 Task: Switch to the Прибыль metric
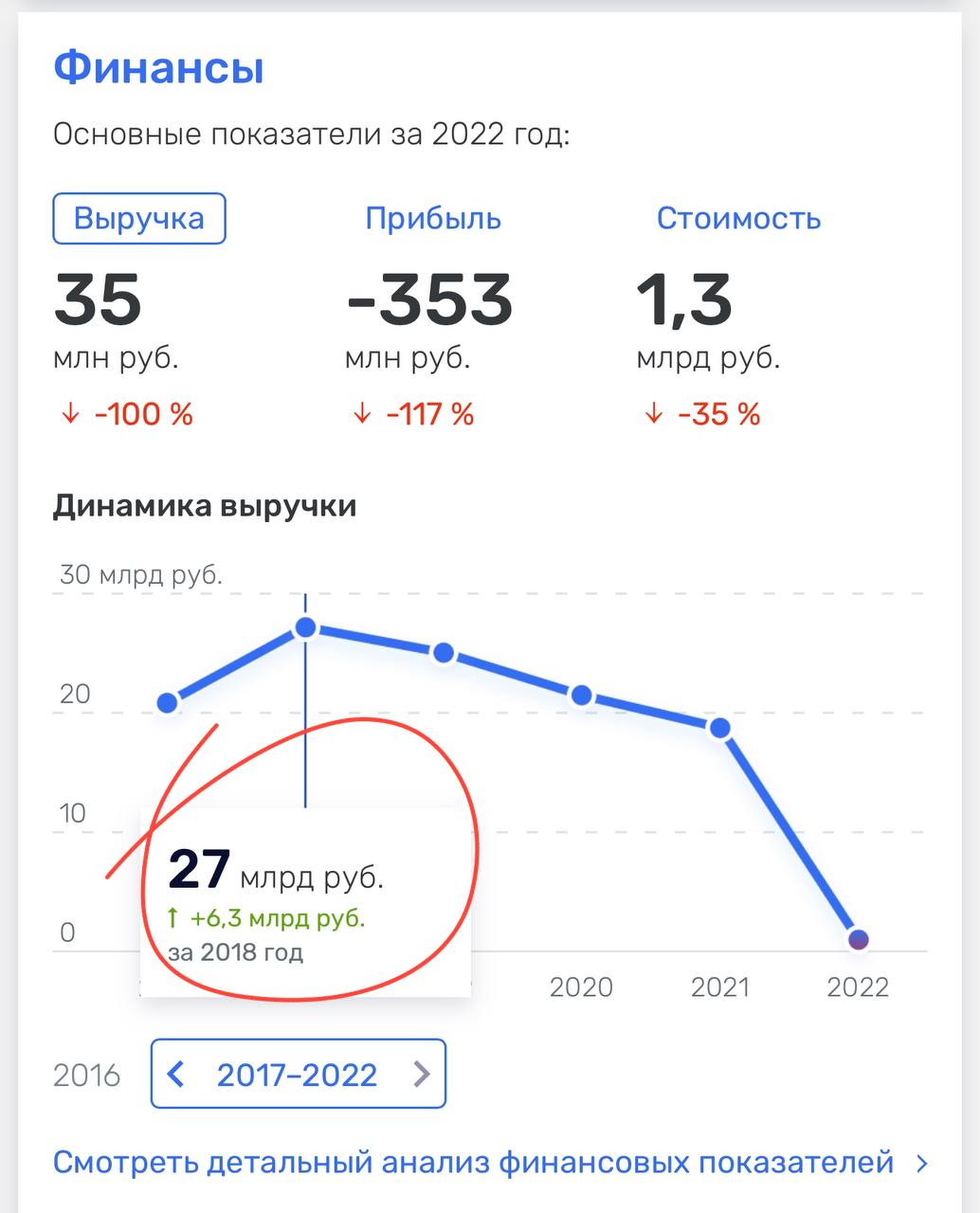[x=433, y=219]
